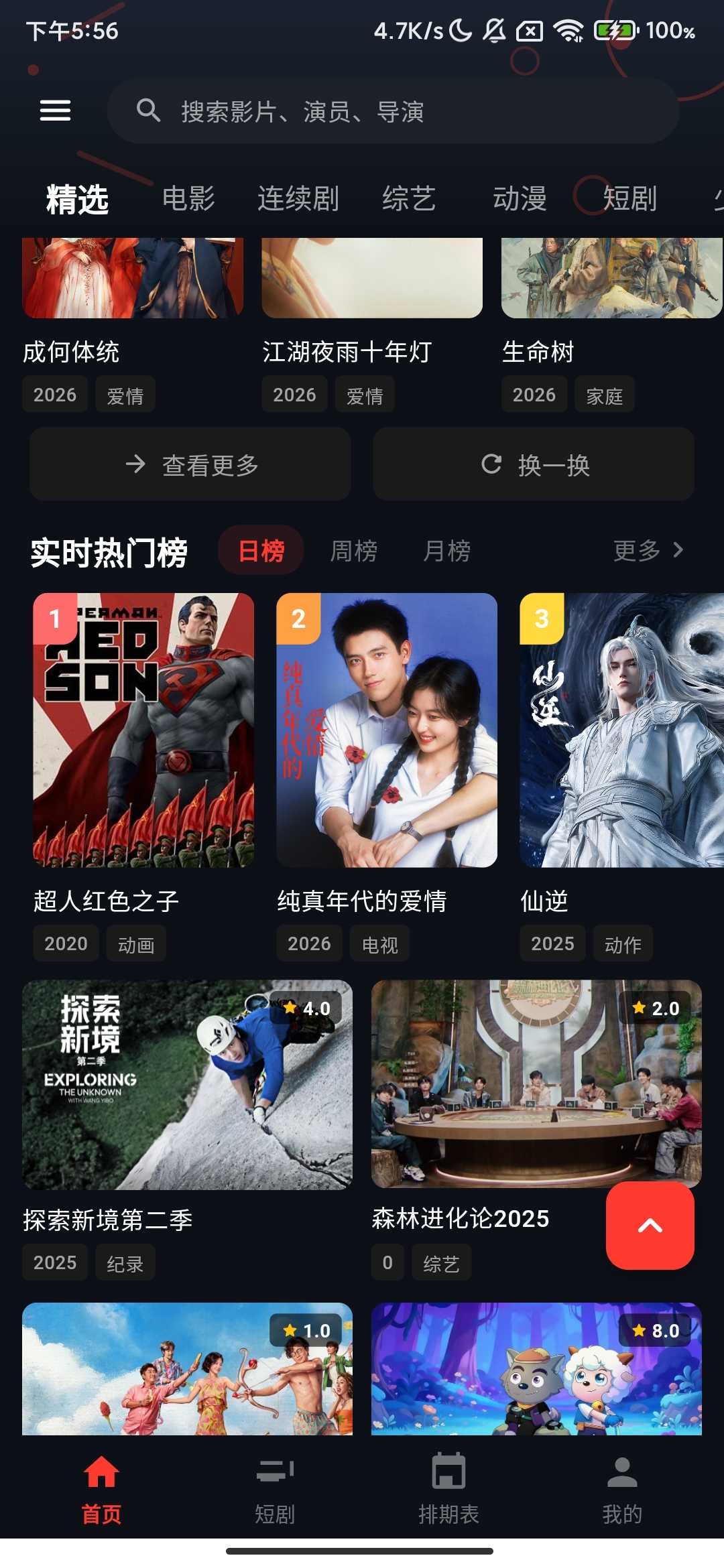
Task: Keep 日榜 daily ranking selected
Action: (261, 549)
